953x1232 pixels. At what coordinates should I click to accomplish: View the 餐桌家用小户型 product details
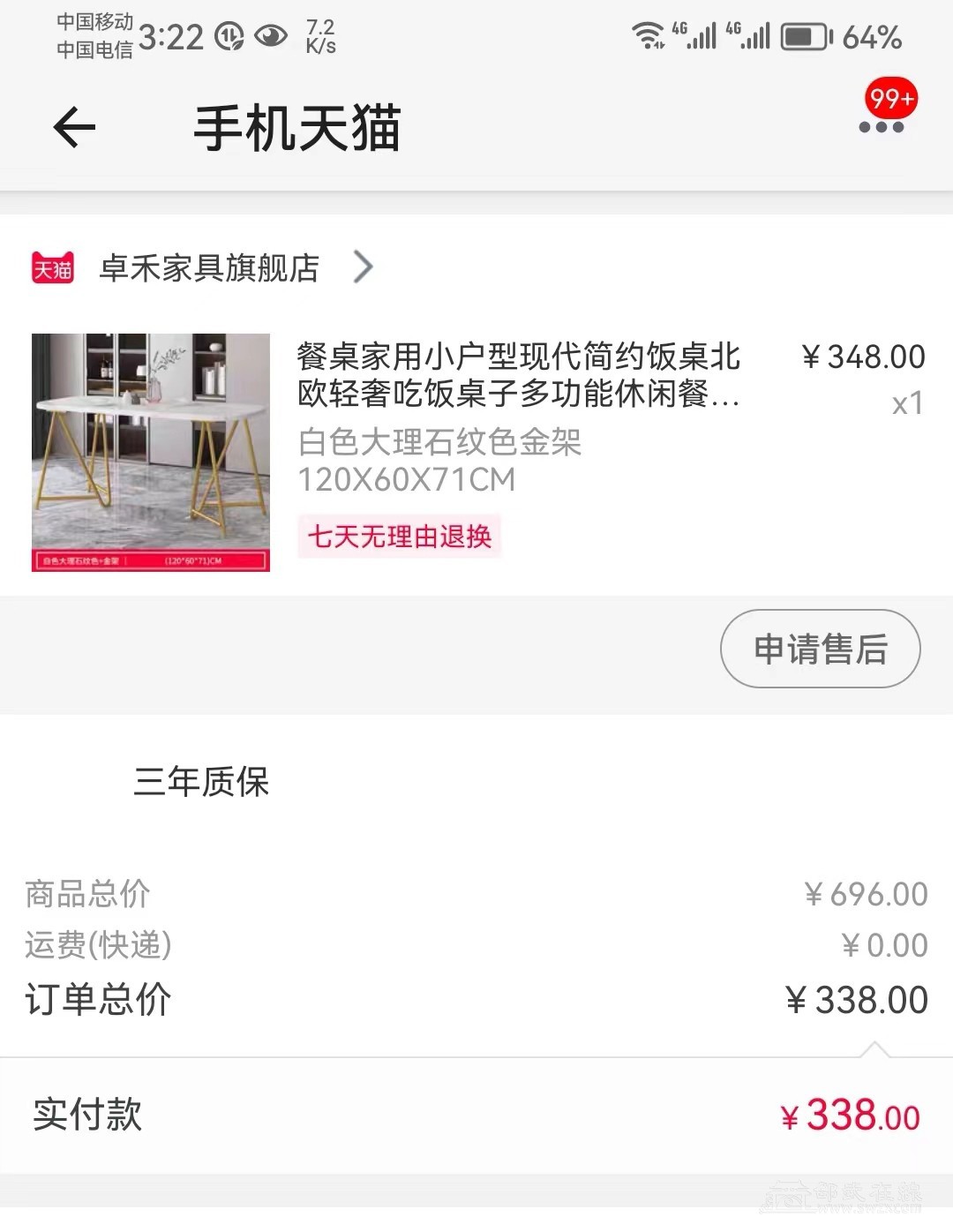click(519, 375)
